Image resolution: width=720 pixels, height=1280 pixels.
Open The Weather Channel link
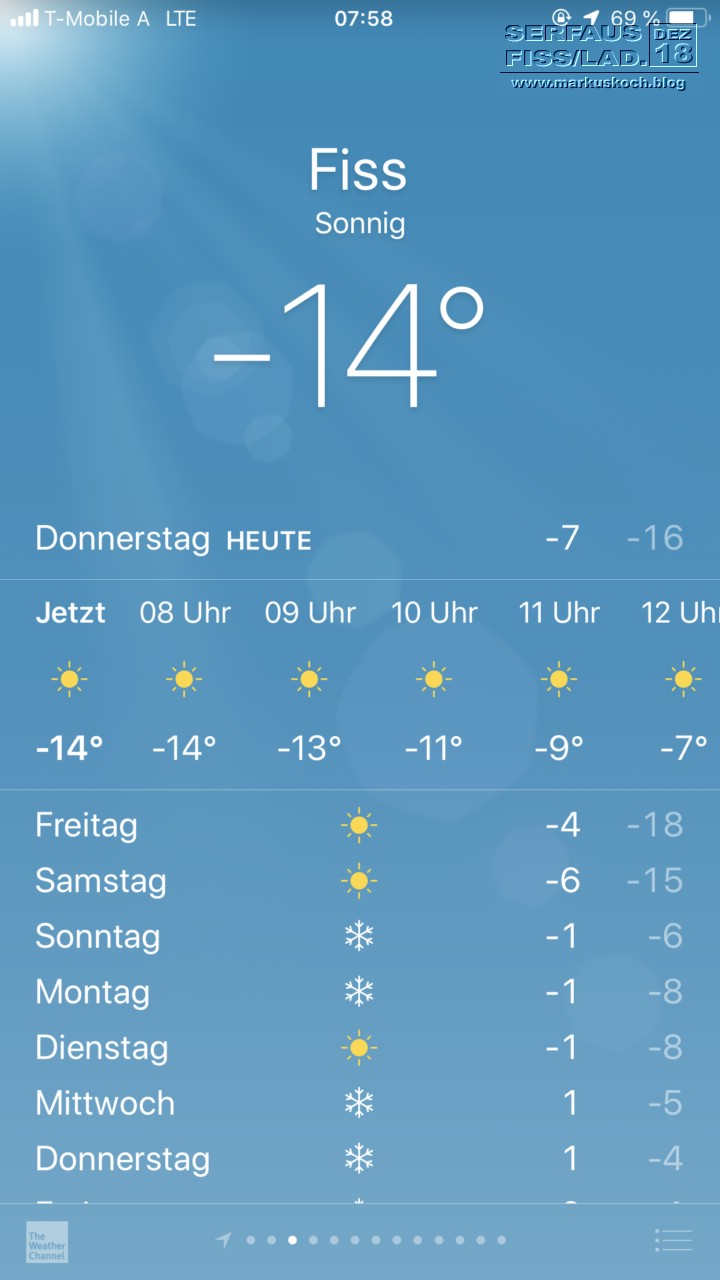click(x=47, y=1241)
